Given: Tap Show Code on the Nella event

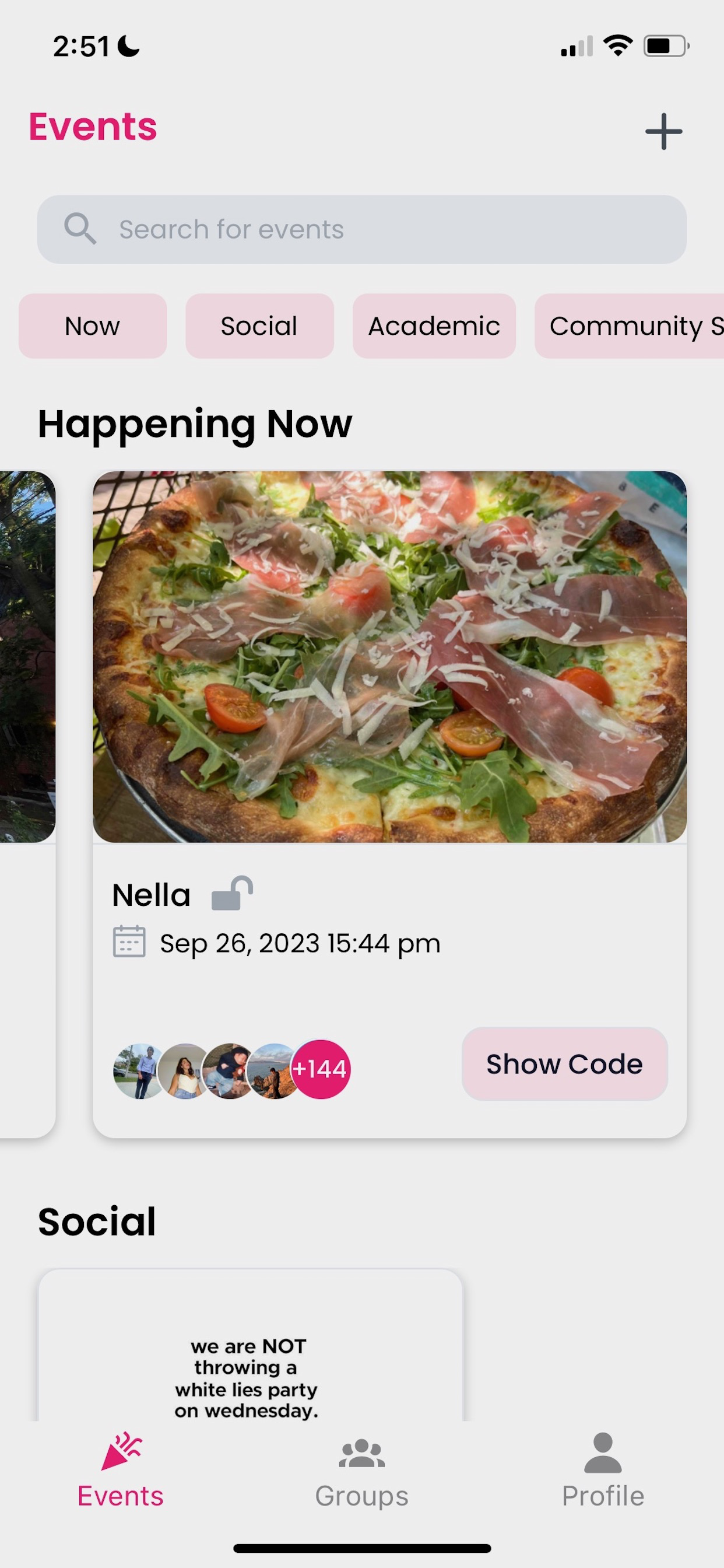Looking at the screenshot, I should [x=564, y=1064].
